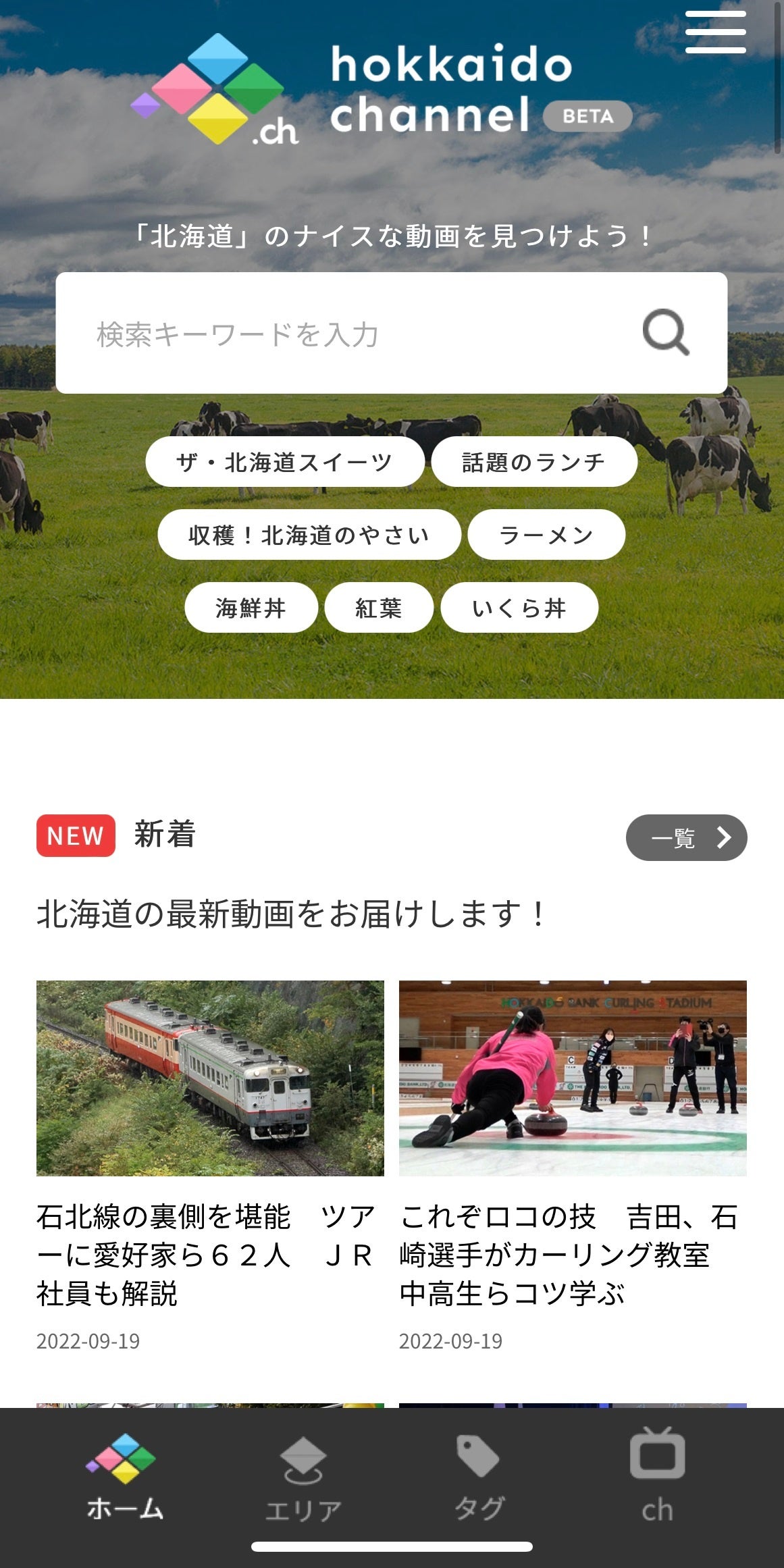Tap the magnifying glass search icon

point(666,332)
